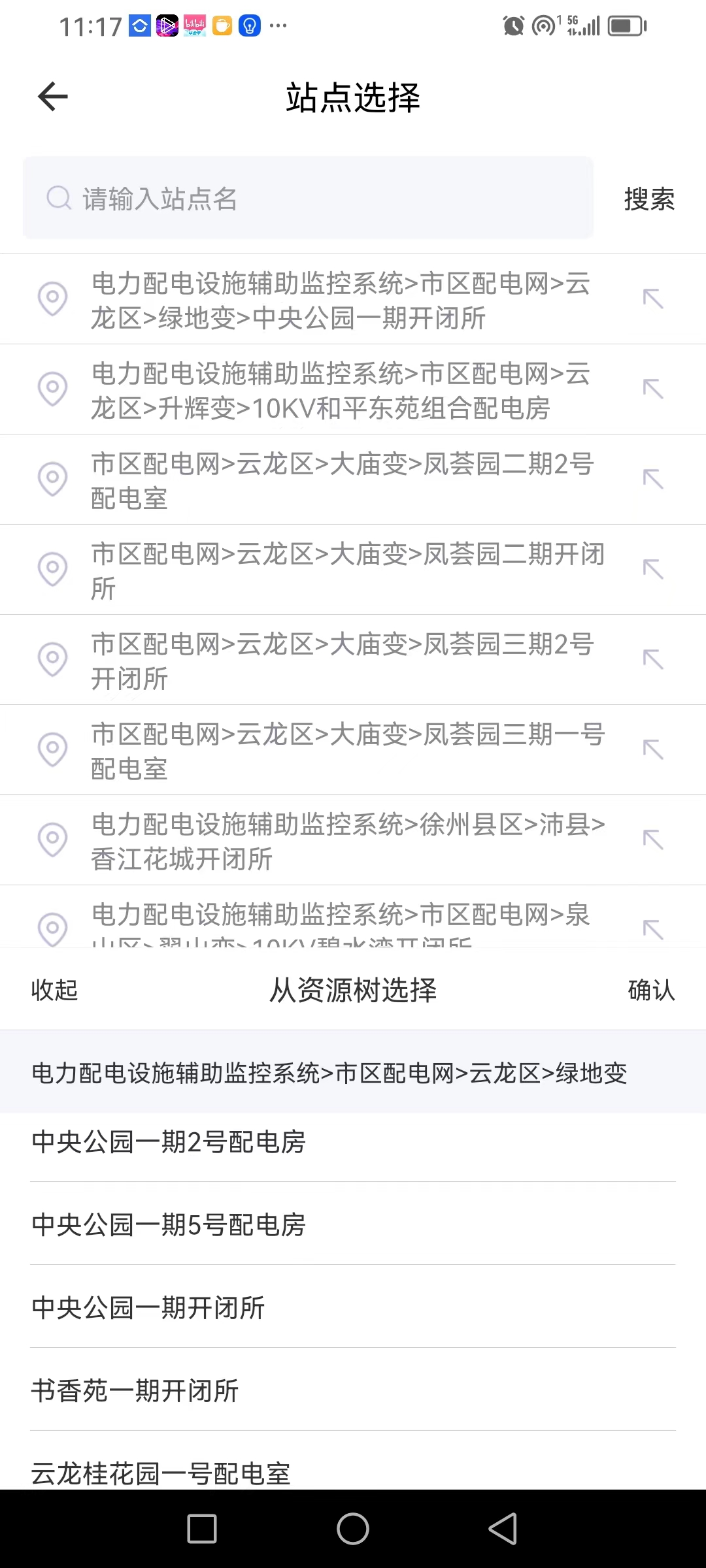Collapse the resource tree with 收起
This screenshot has height=1568, width=706.
point(54,990)
